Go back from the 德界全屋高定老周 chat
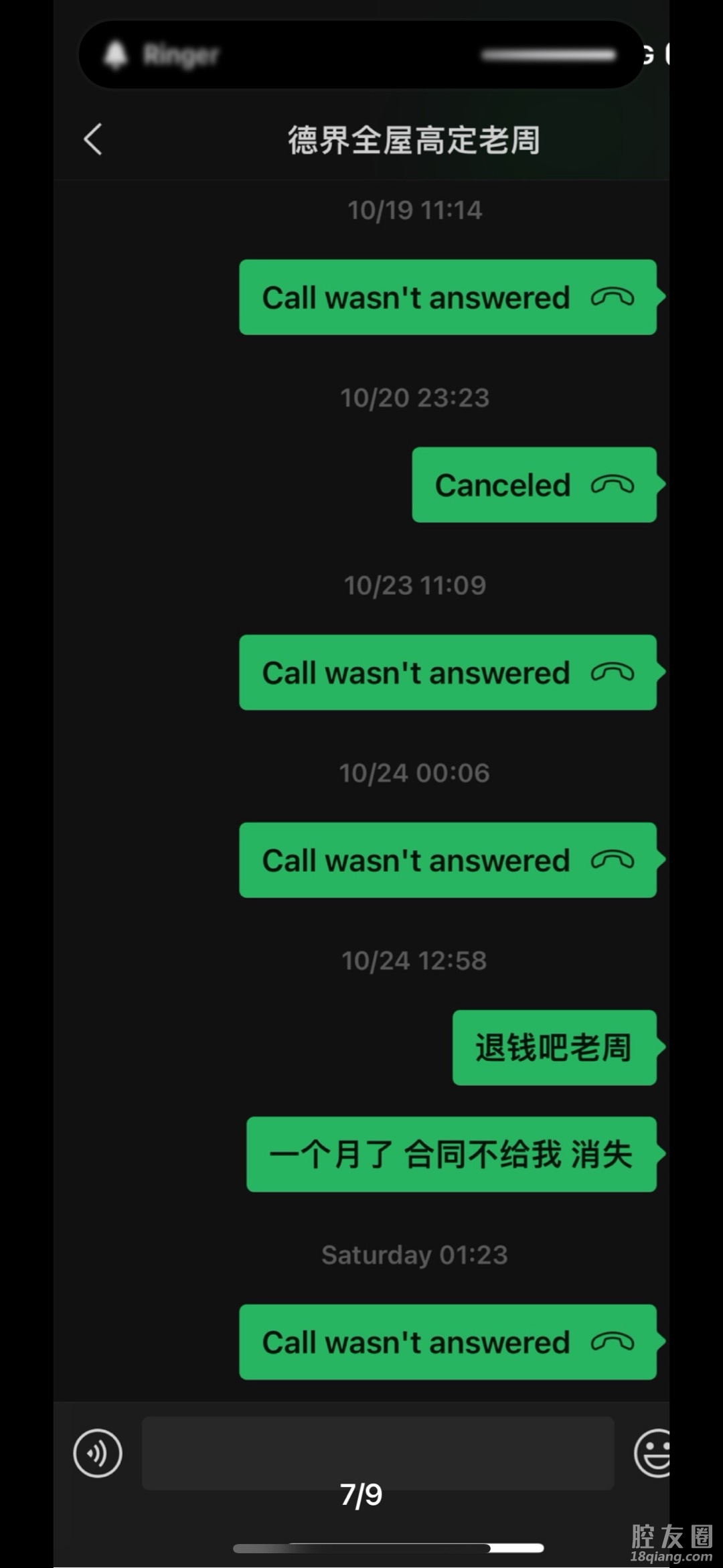Screen dimensions: 723x1568 coord(94,139)
